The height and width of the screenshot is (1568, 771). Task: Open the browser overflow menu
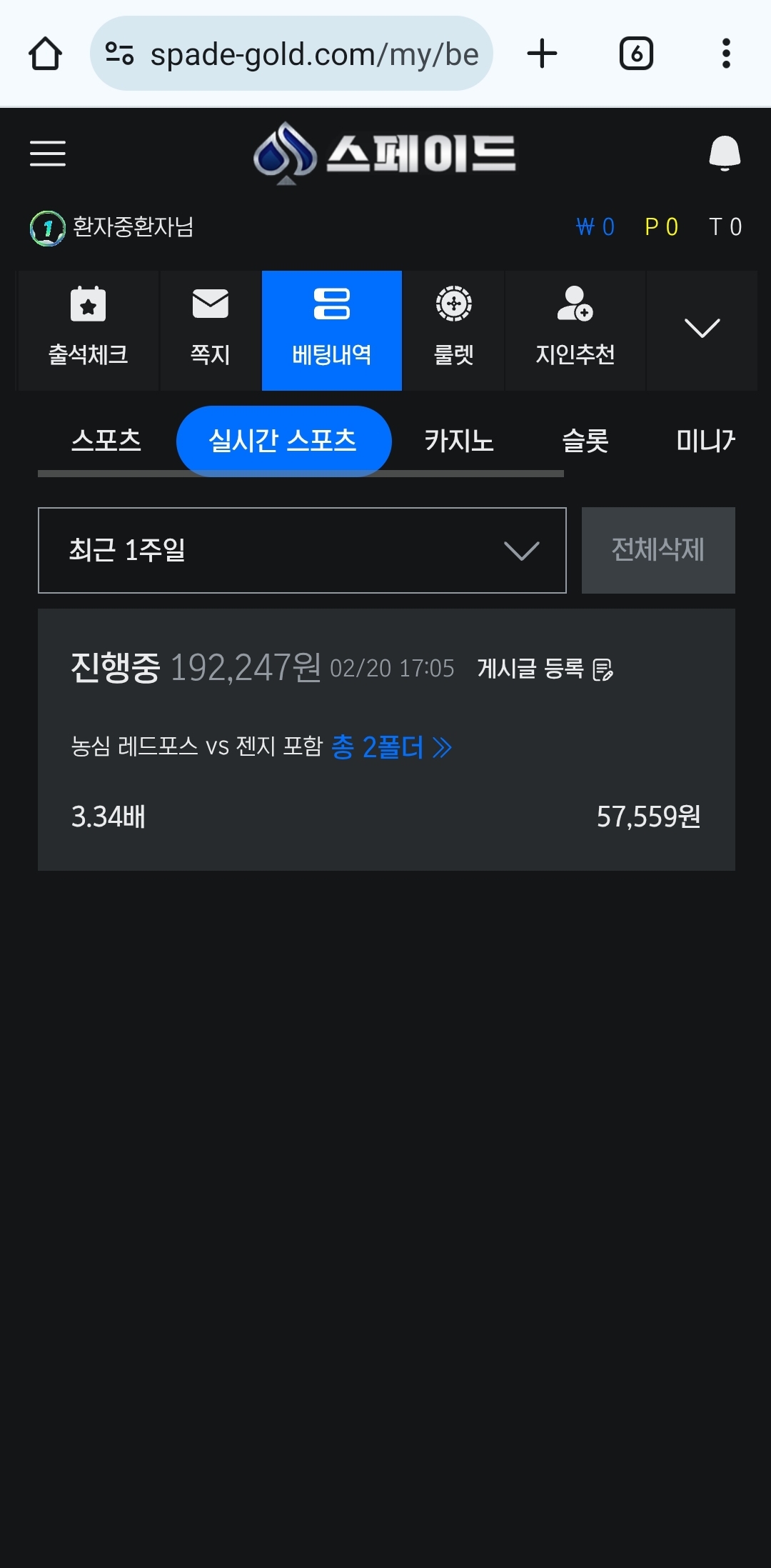click(726, 54)
